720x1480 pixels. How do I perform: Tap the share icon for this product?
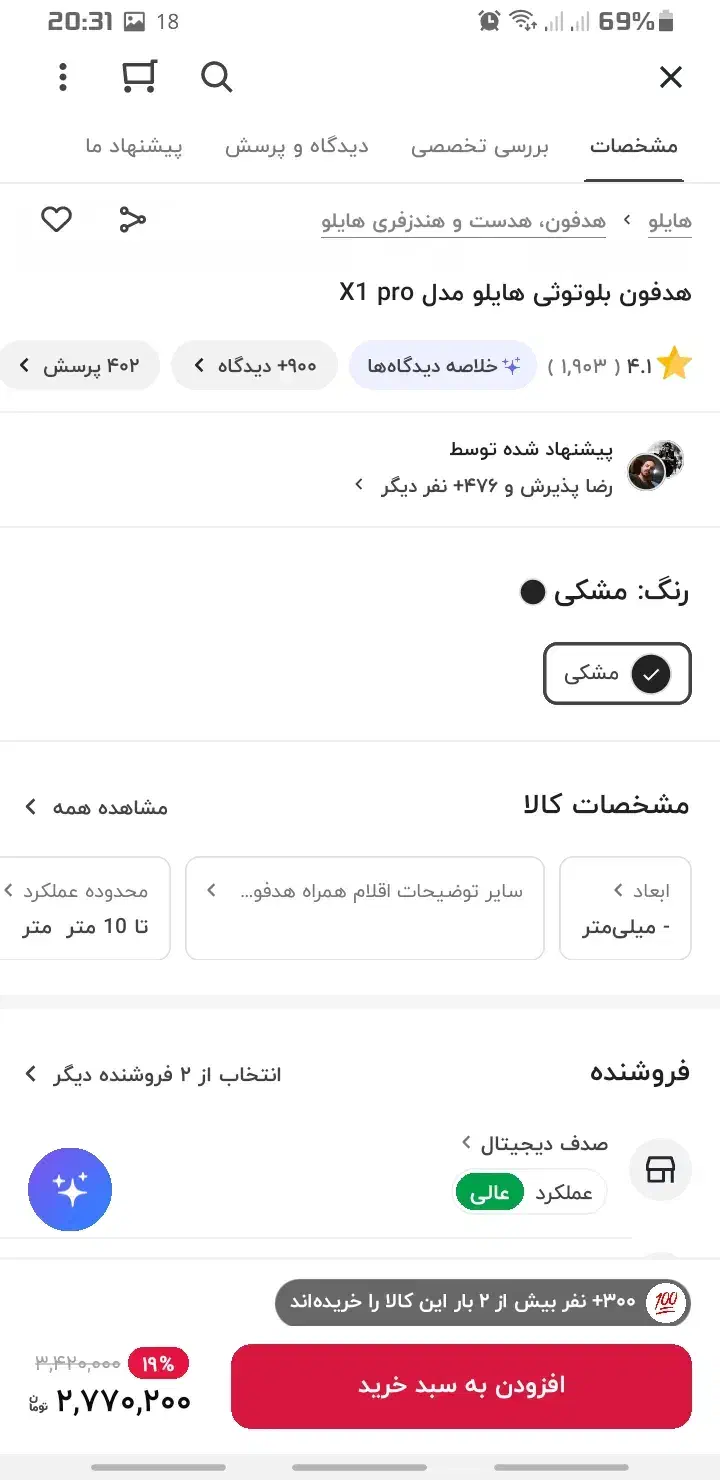click(134, 220)
